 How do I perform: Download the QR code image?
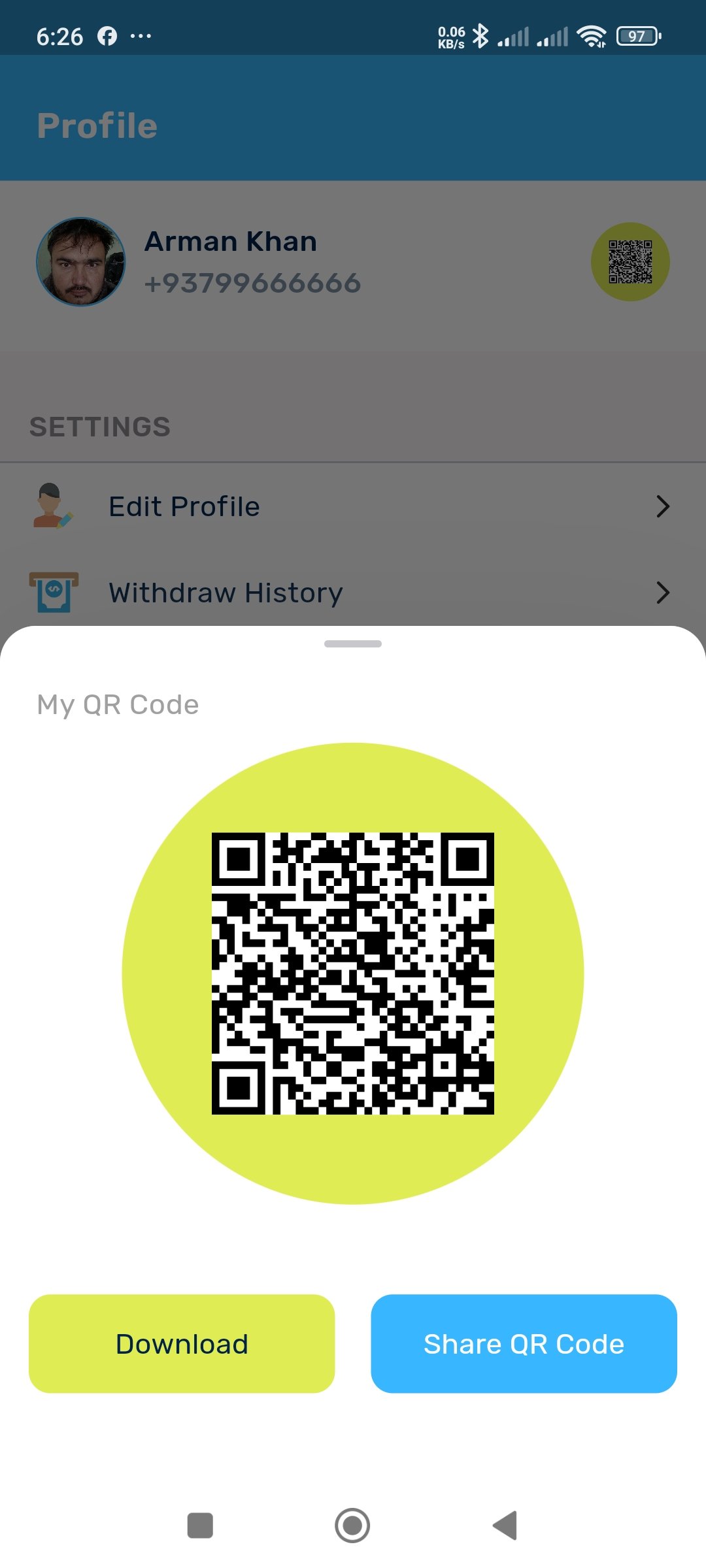click(182, 1344)
